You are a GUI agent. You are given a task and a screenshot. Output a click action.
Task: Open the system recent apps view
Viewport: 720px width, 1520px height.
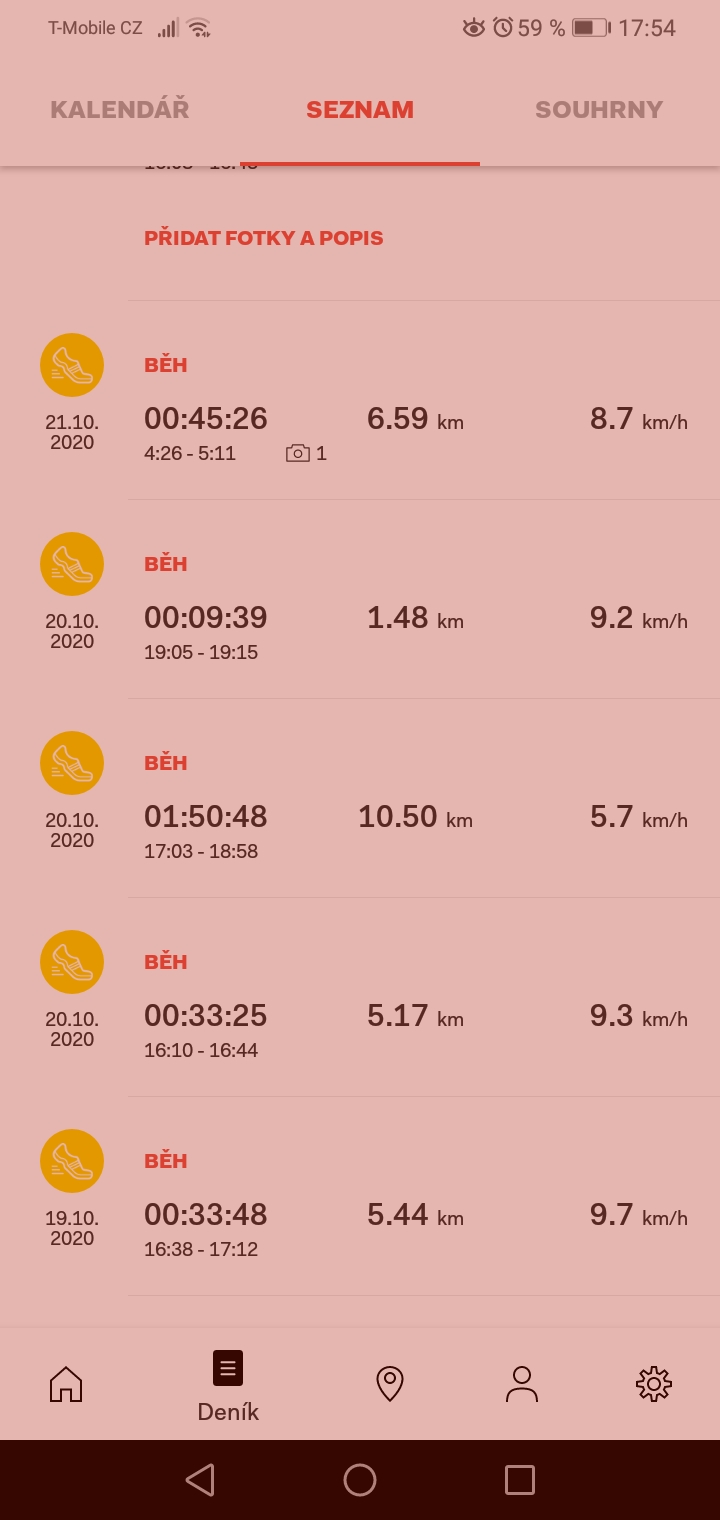click(520, 1480)
